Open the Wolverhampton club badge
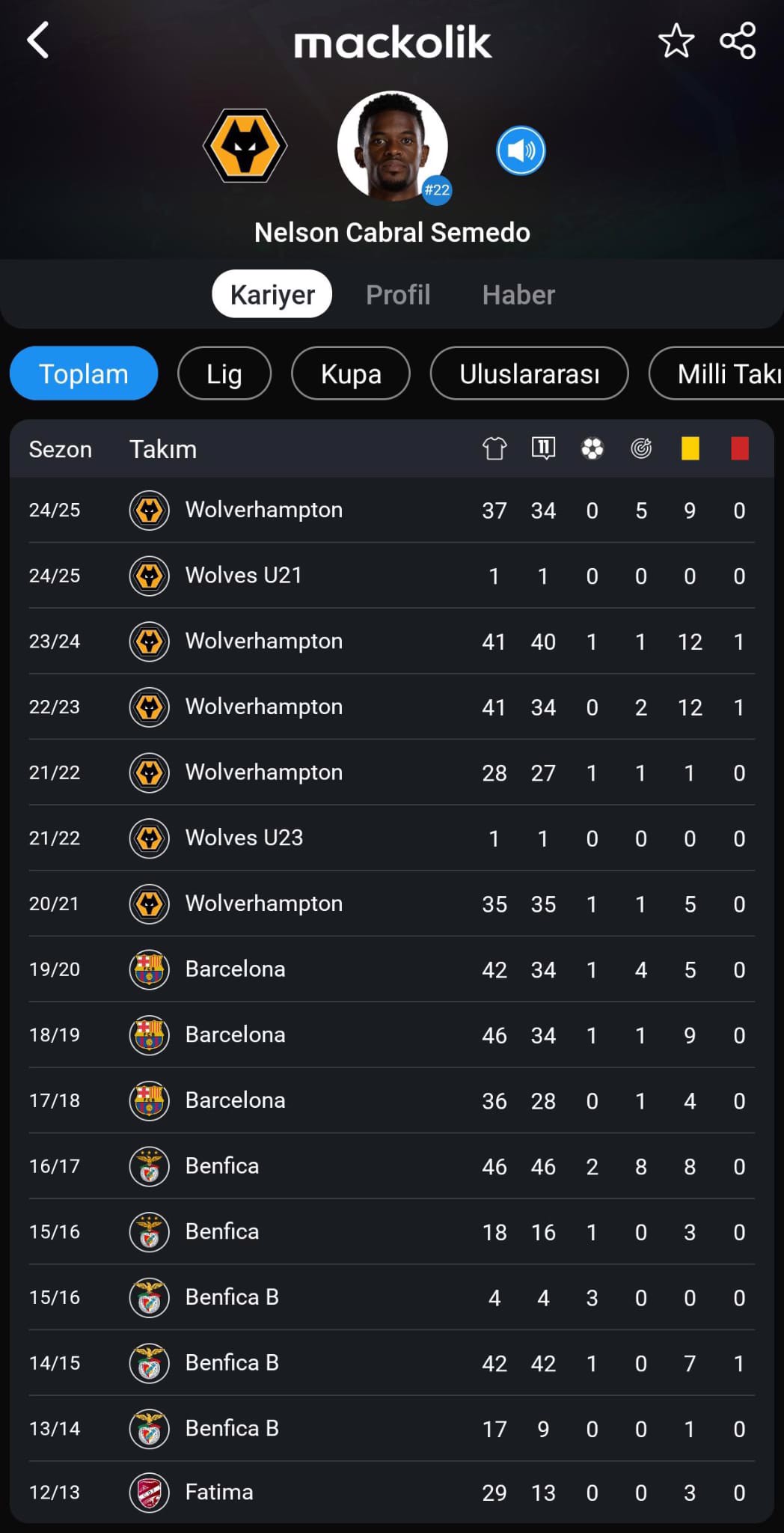This screenshot has width=784, height=1533. [245, 146]
